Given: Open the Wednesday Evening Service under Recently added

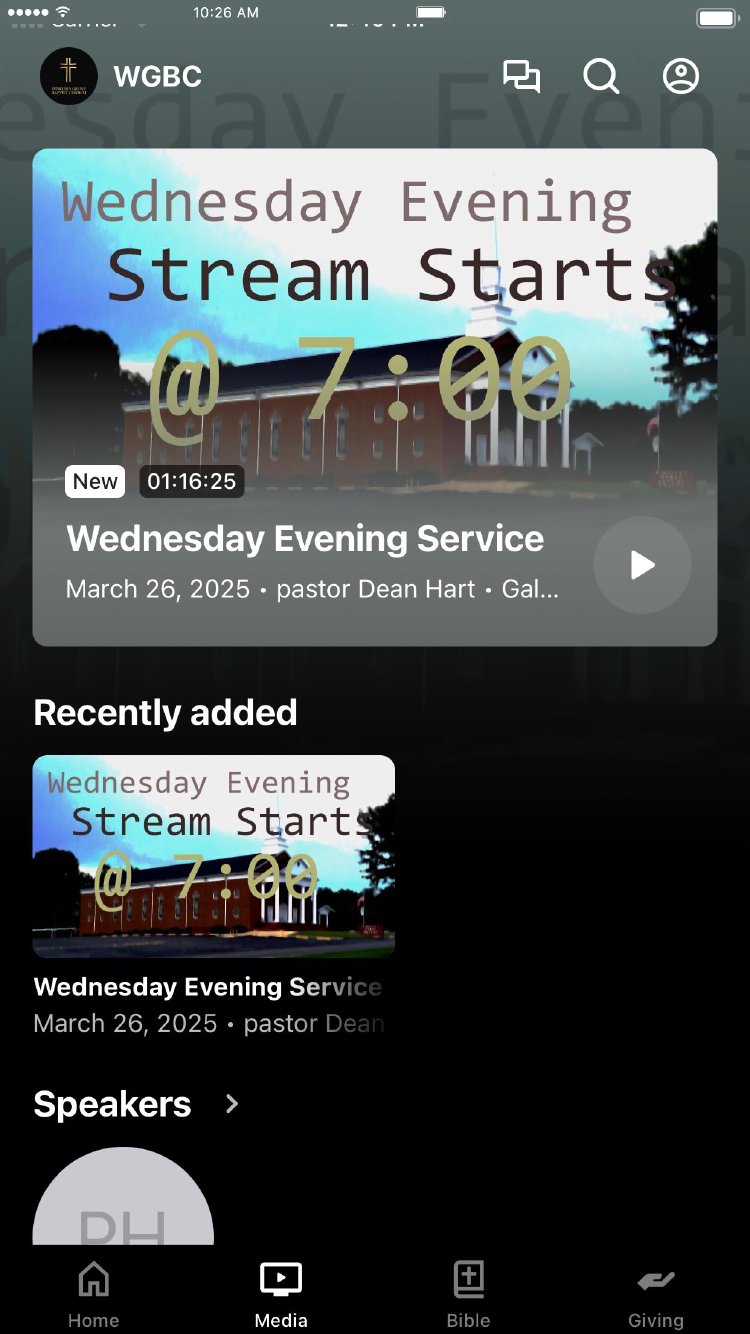Looking at the screenshot, I should point(214,857).
